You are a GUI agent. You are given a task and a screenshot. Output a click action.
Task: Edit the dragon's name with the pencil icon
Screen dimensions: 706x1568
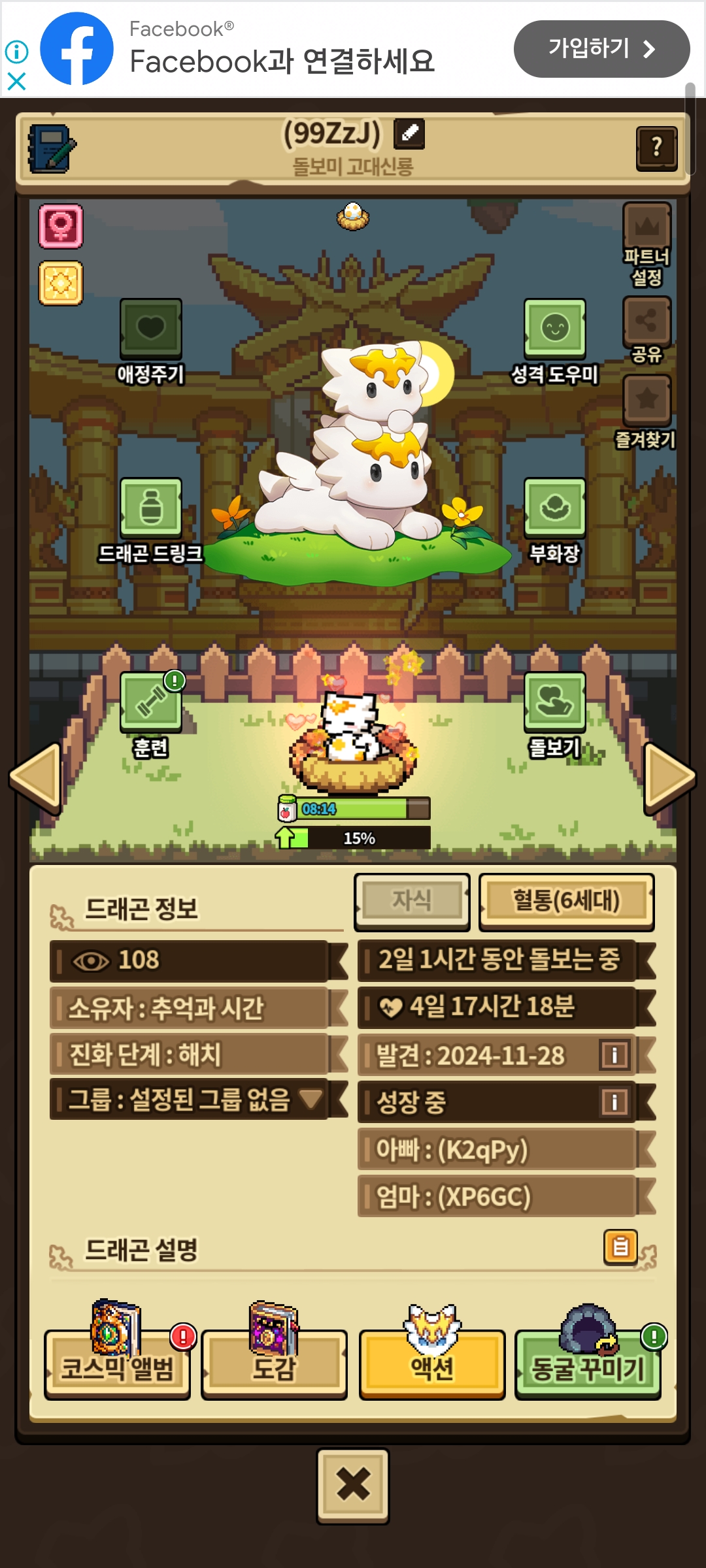[x=409, y=133]
